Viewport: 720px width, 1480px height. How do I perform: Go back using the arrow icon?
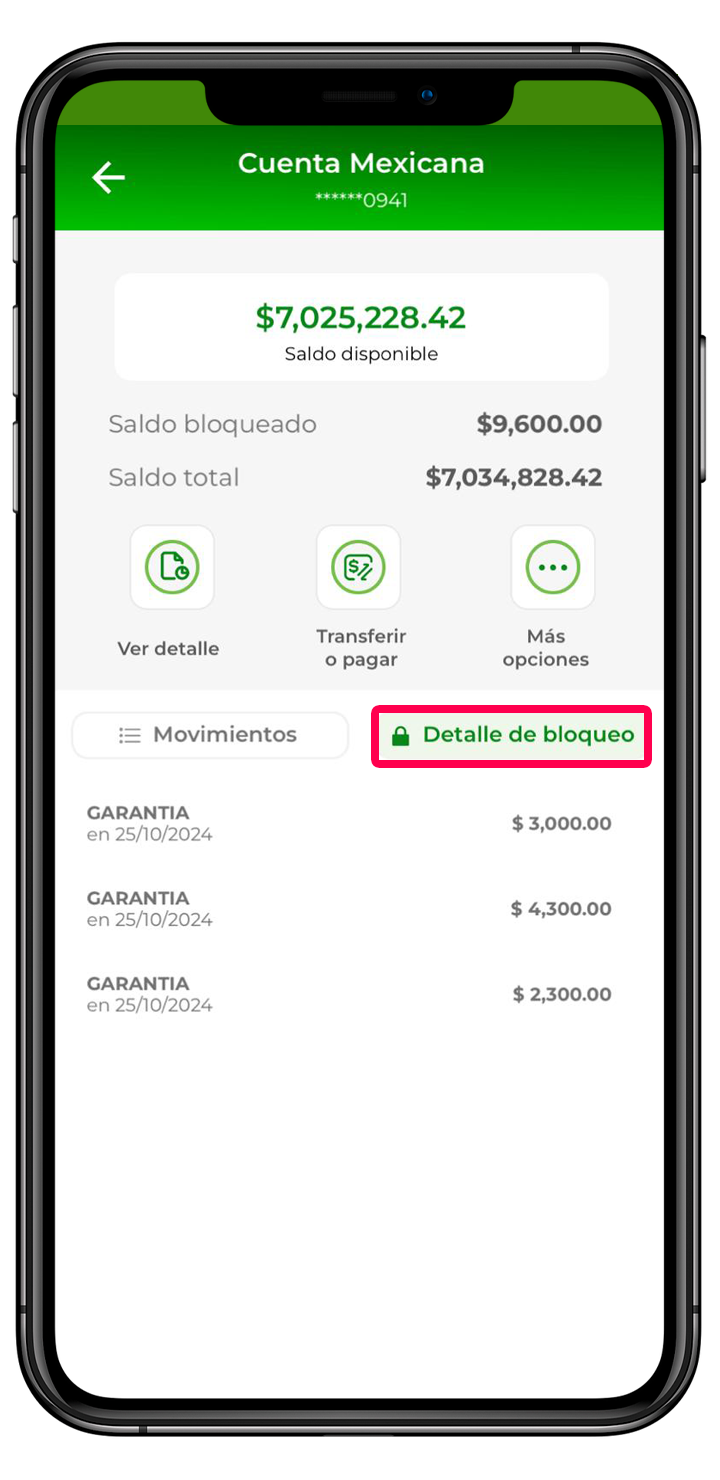point(108,178)
